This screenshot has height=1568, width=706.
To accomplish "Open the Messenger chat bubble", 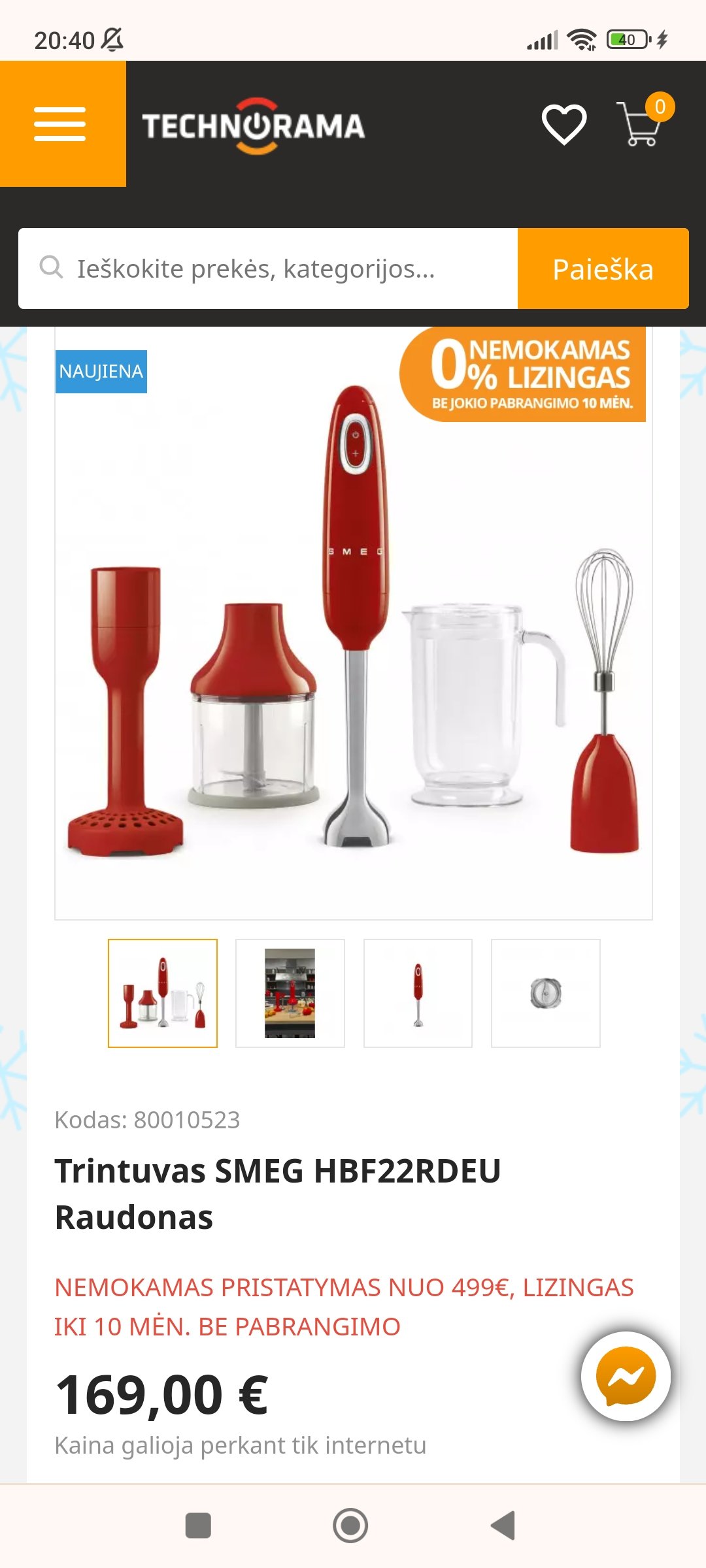I will [626, 1376].
